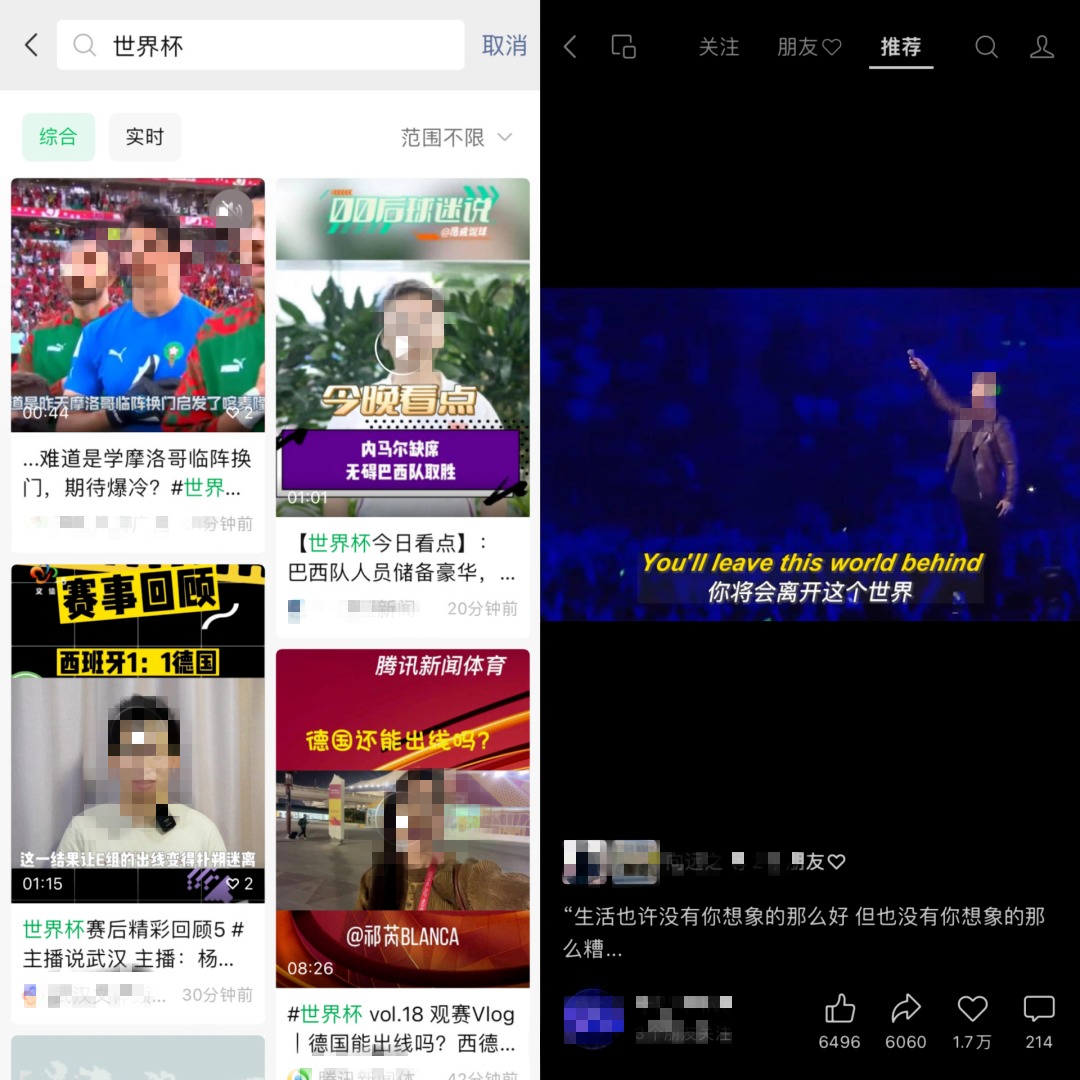Share the video using the arrow icon
Image resolution: width=1080 pixels, height=1080 pixels.
coord(905,1008)
